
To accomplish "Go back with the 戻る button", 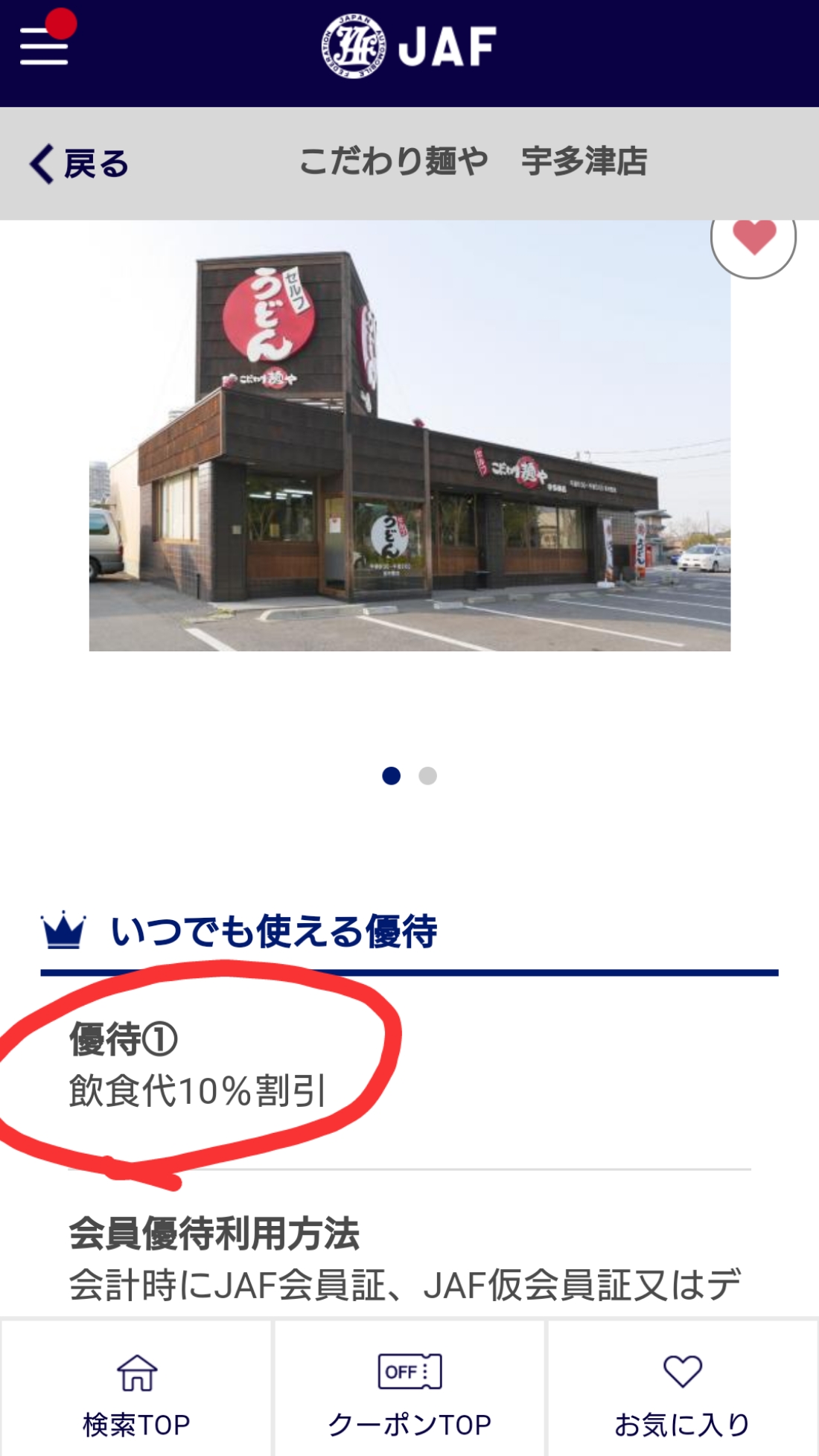I will pos(79,164).
